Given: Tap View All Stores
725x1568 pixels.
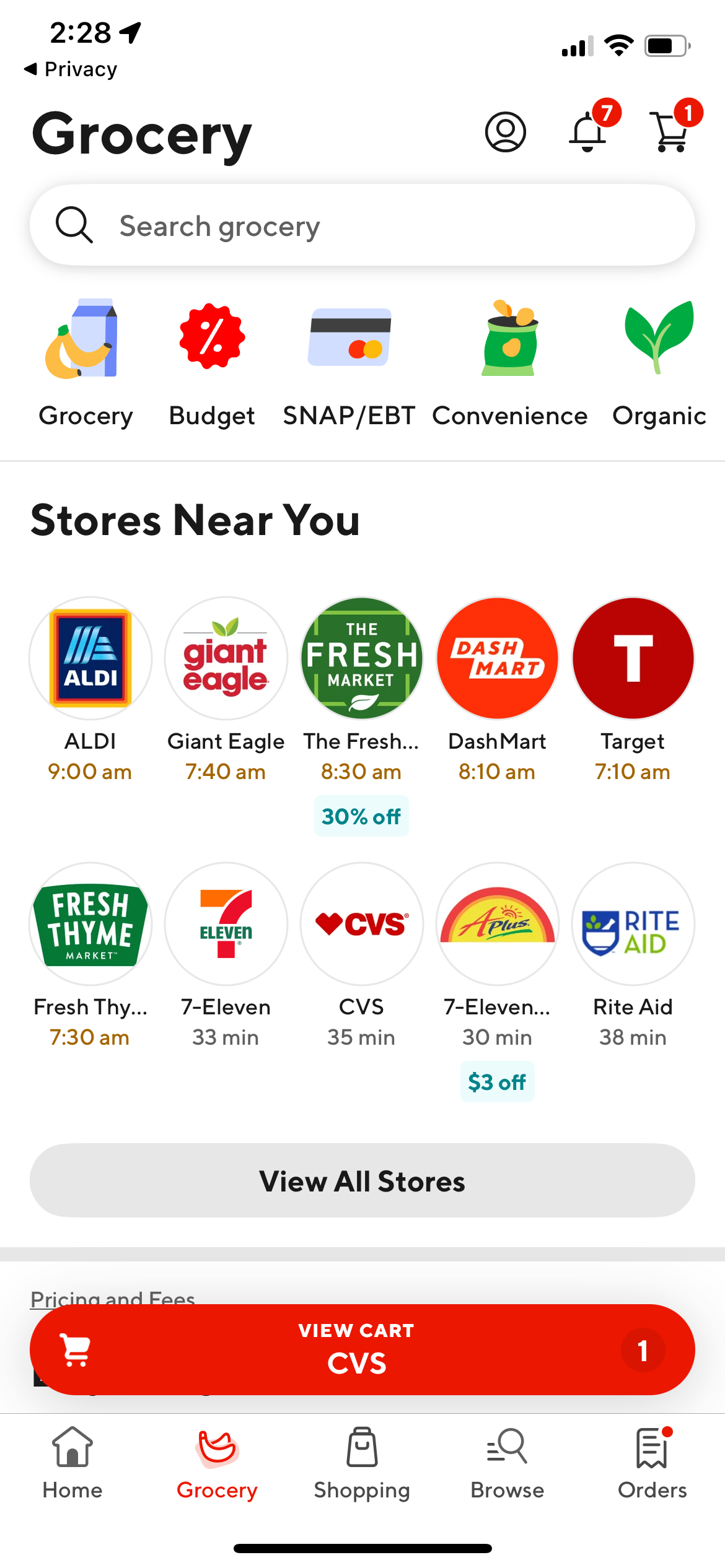Looking at the screenshot, I should (x=362, y=1180).
